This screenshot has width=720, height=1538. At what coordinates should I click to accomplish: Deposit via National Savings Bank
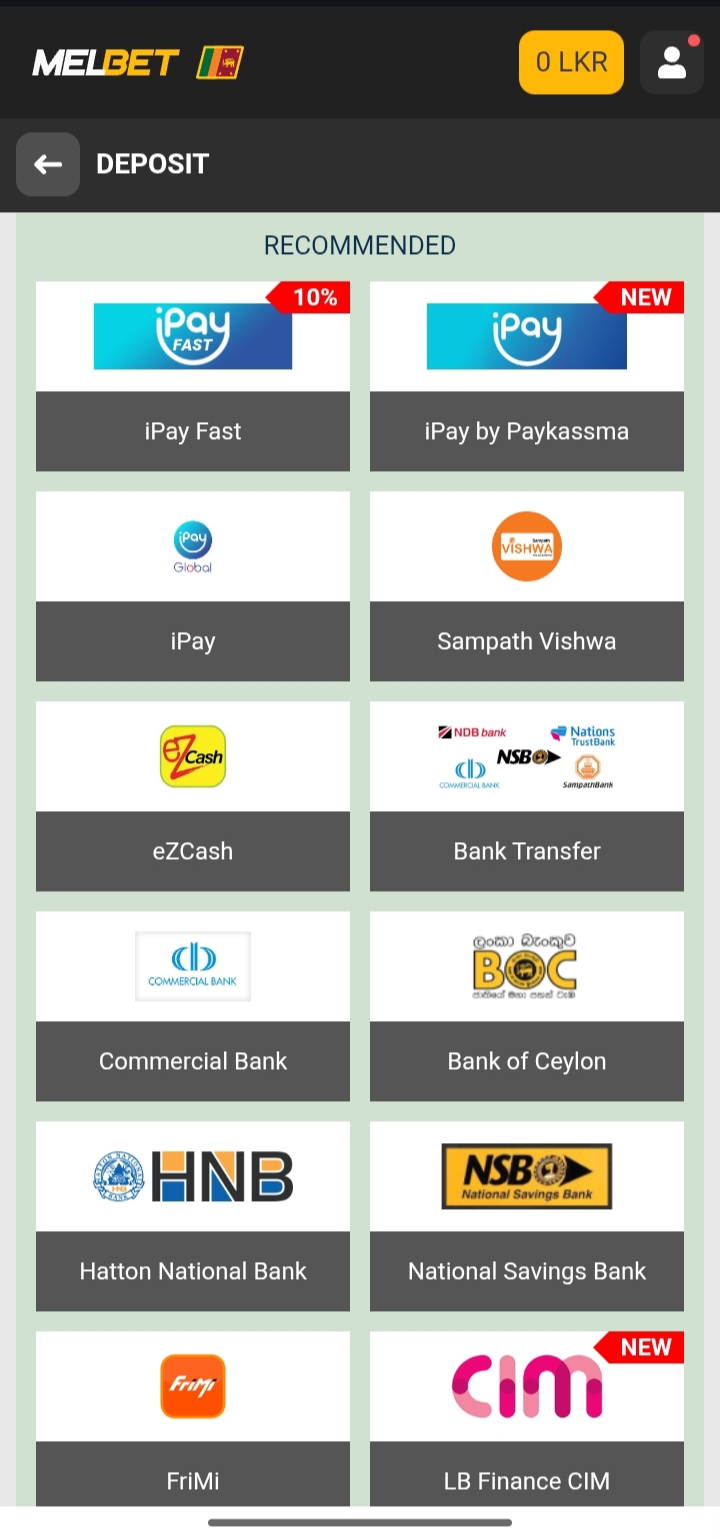(x=527, y=1216)
